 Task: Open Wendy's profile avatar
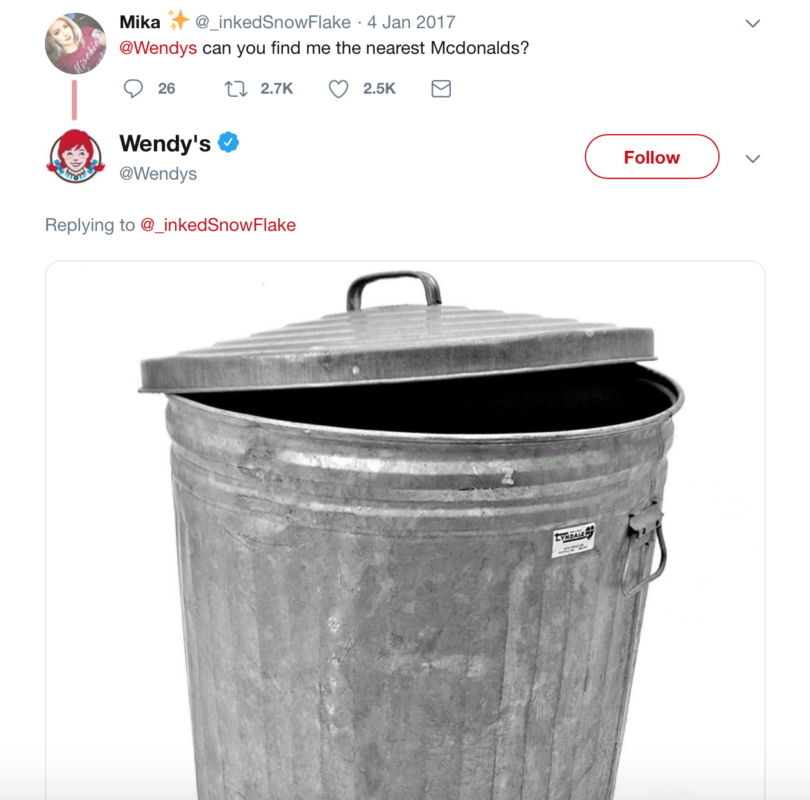tap(76, 156)
